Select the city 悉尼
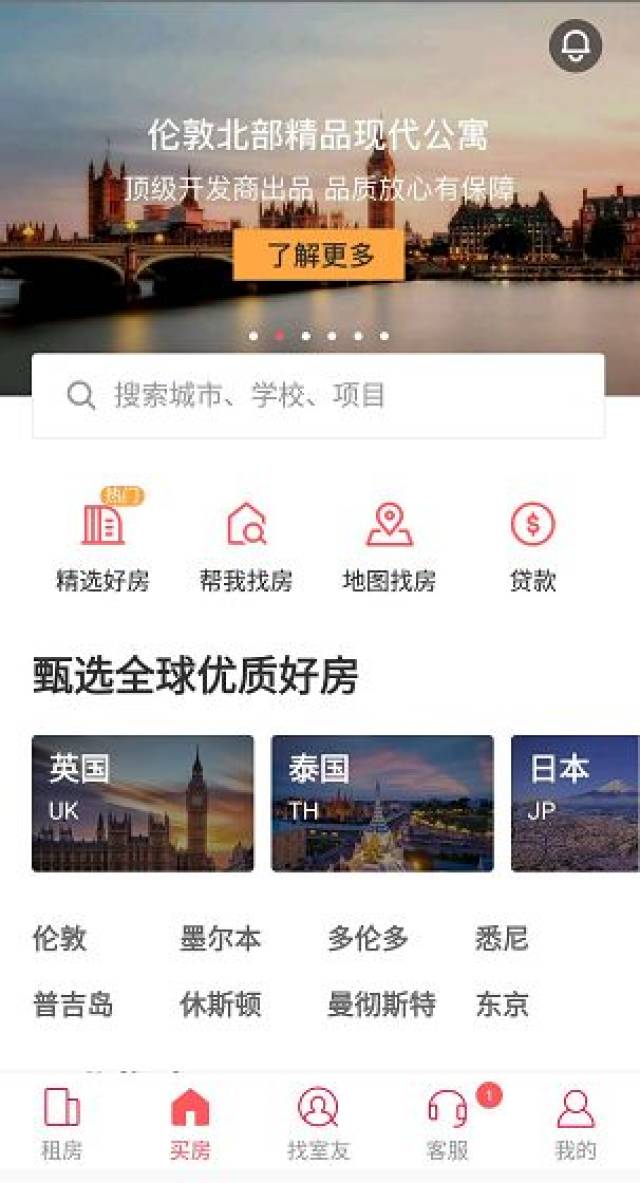Screen dimensions: 640x1183 click(501, 939)
